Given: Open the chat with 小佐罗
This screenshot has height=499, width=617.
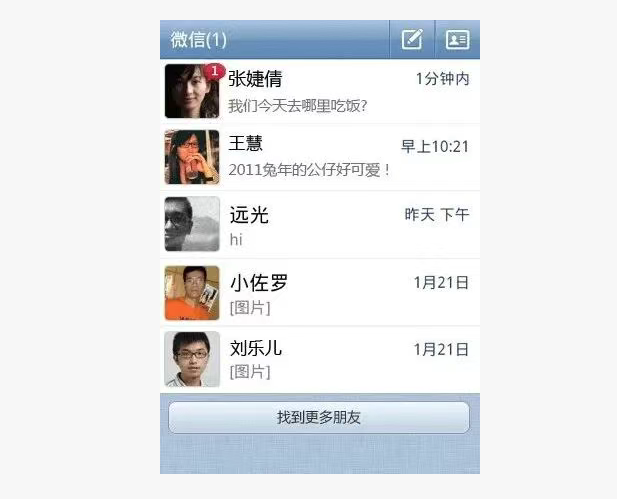Looking at the screenshot, I should pos(320,292).
